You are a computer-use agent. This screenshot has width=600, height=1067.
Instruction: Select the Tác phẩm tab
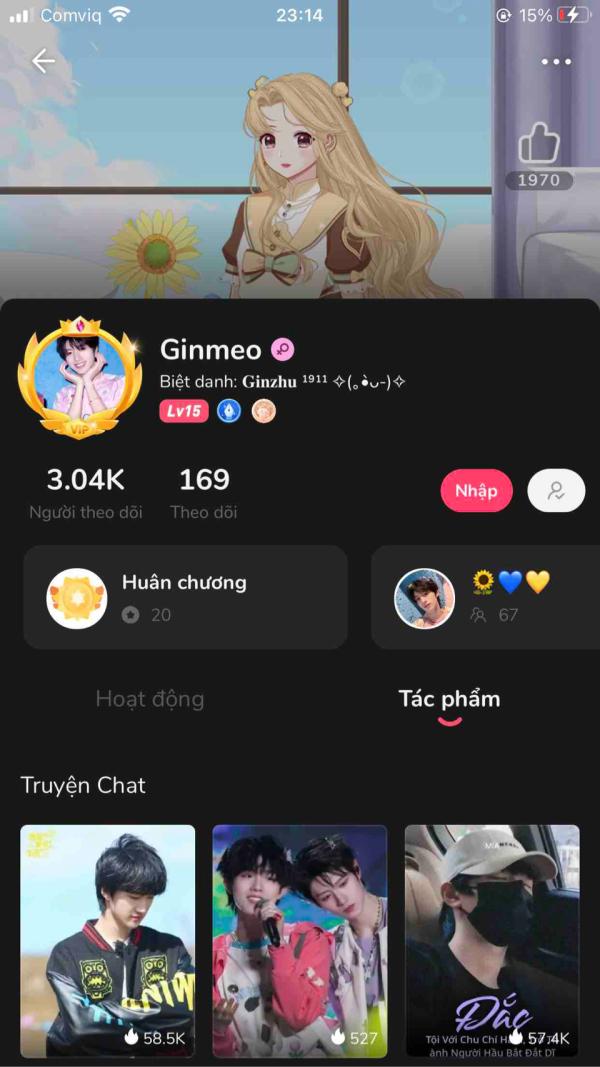click(x=449, y=699)
